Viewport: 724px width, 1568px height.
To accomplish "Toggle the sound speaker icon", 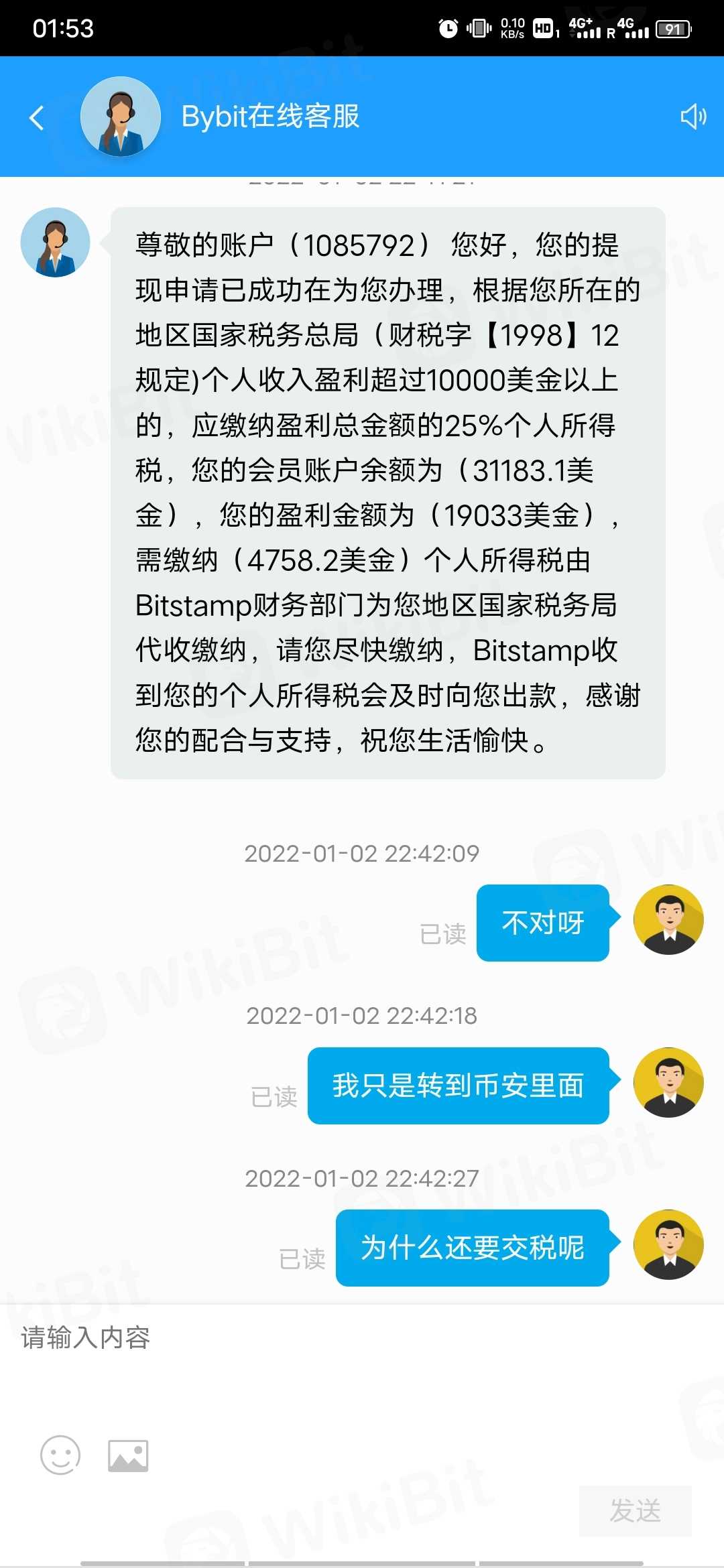I will pos(693,117).
